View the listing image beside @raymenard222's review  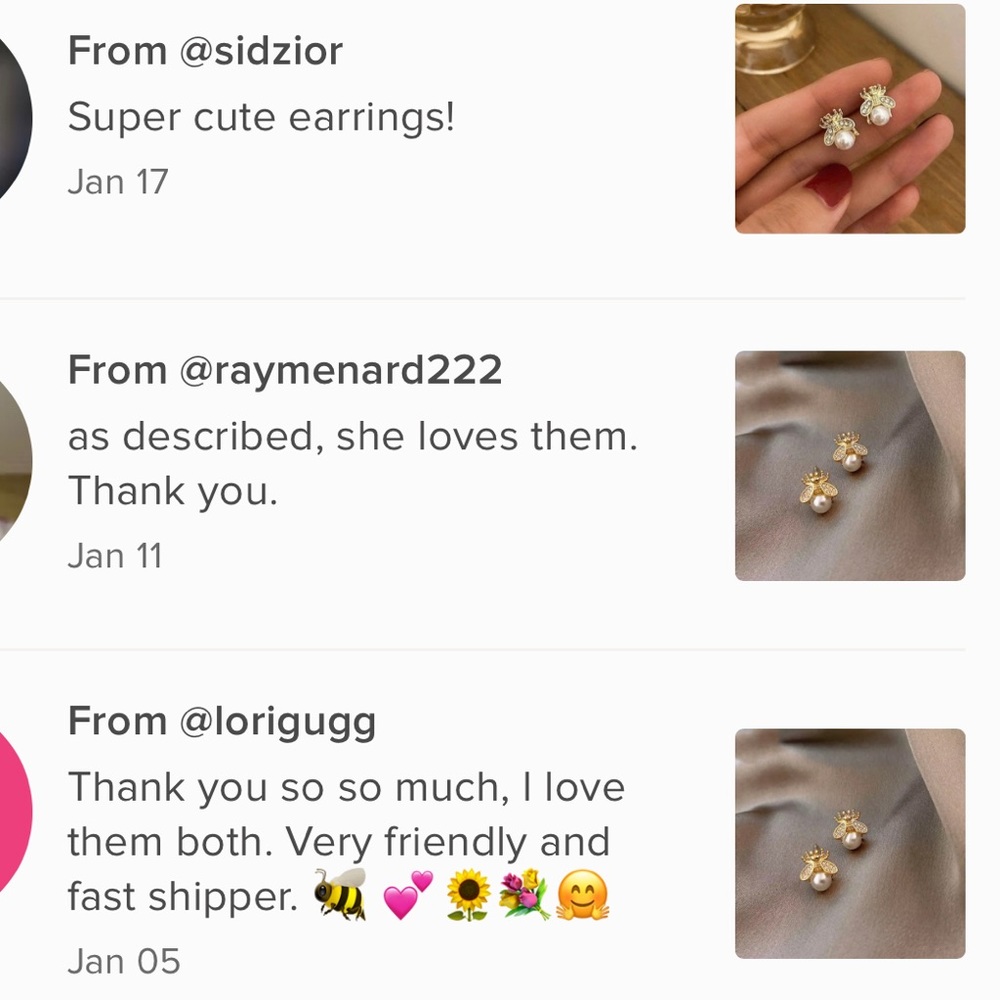[x=850, y=466]
